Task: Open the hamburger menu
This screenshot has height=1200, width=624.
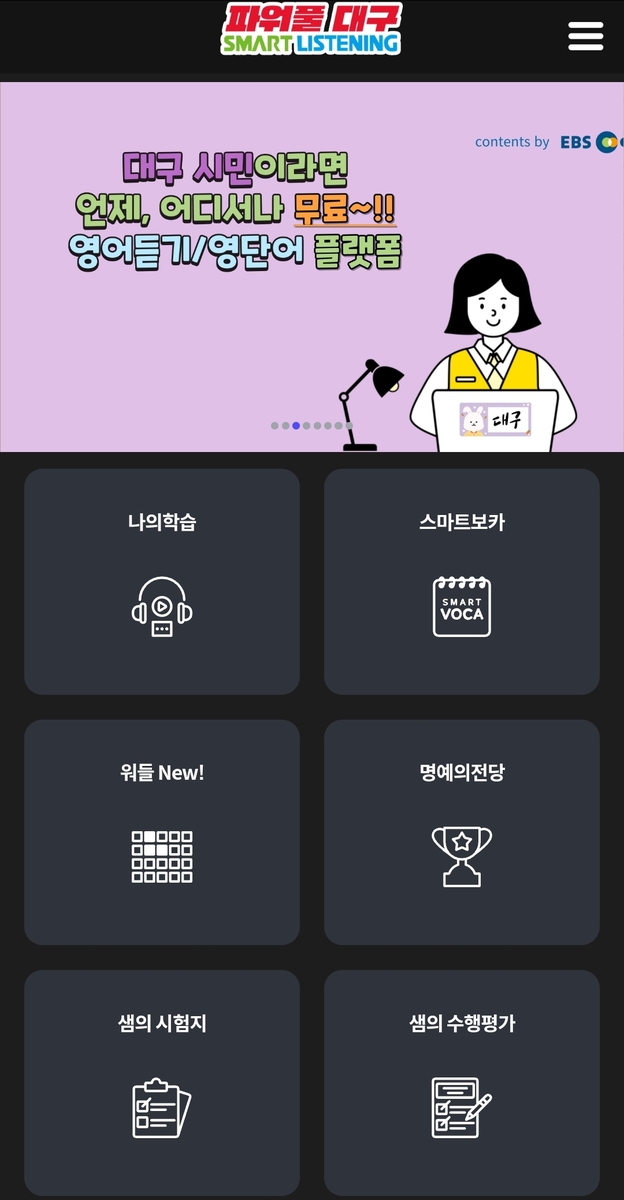Action: (585, 36)
